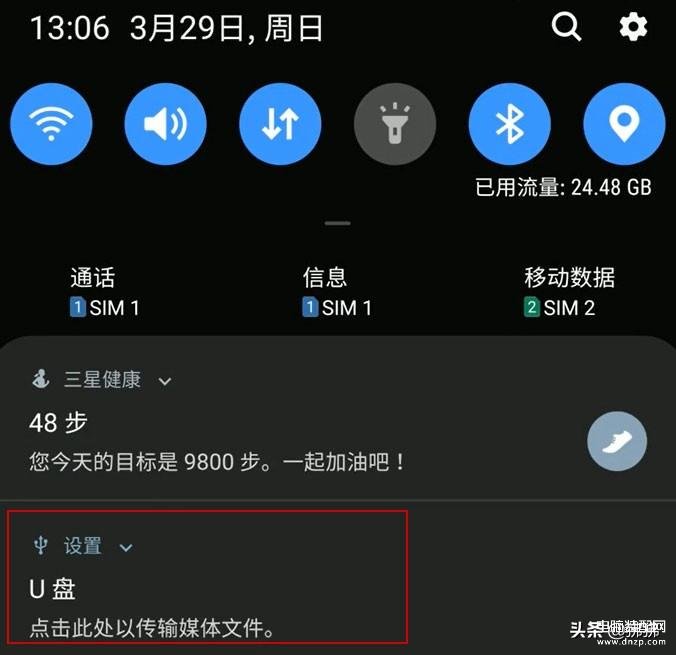Open settings via the gear icon
The height and width of the screenshot is (655, 676).
point(633,27)
